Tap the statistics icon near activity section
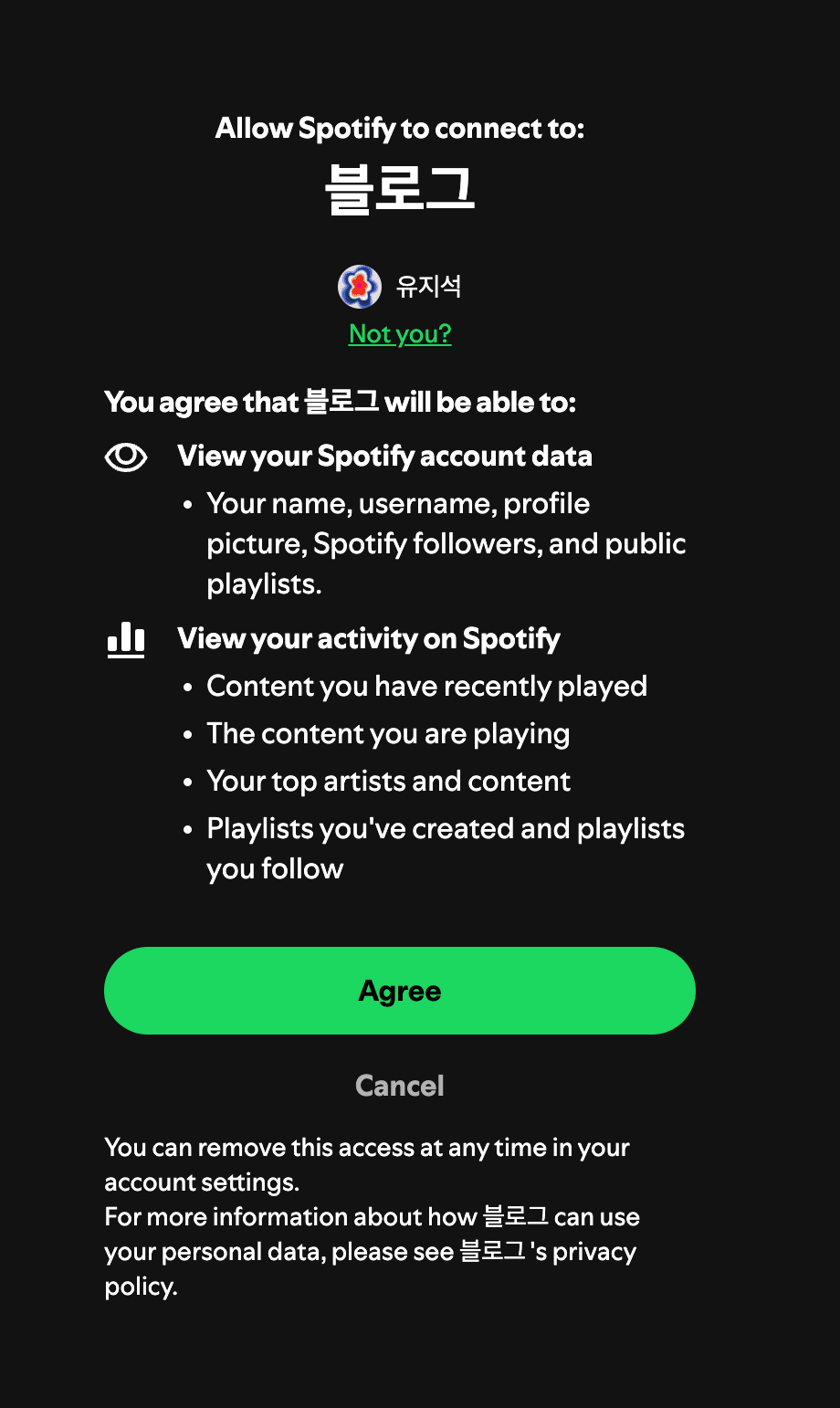This screenshot has width=840, height=1408. click(126, 639)
